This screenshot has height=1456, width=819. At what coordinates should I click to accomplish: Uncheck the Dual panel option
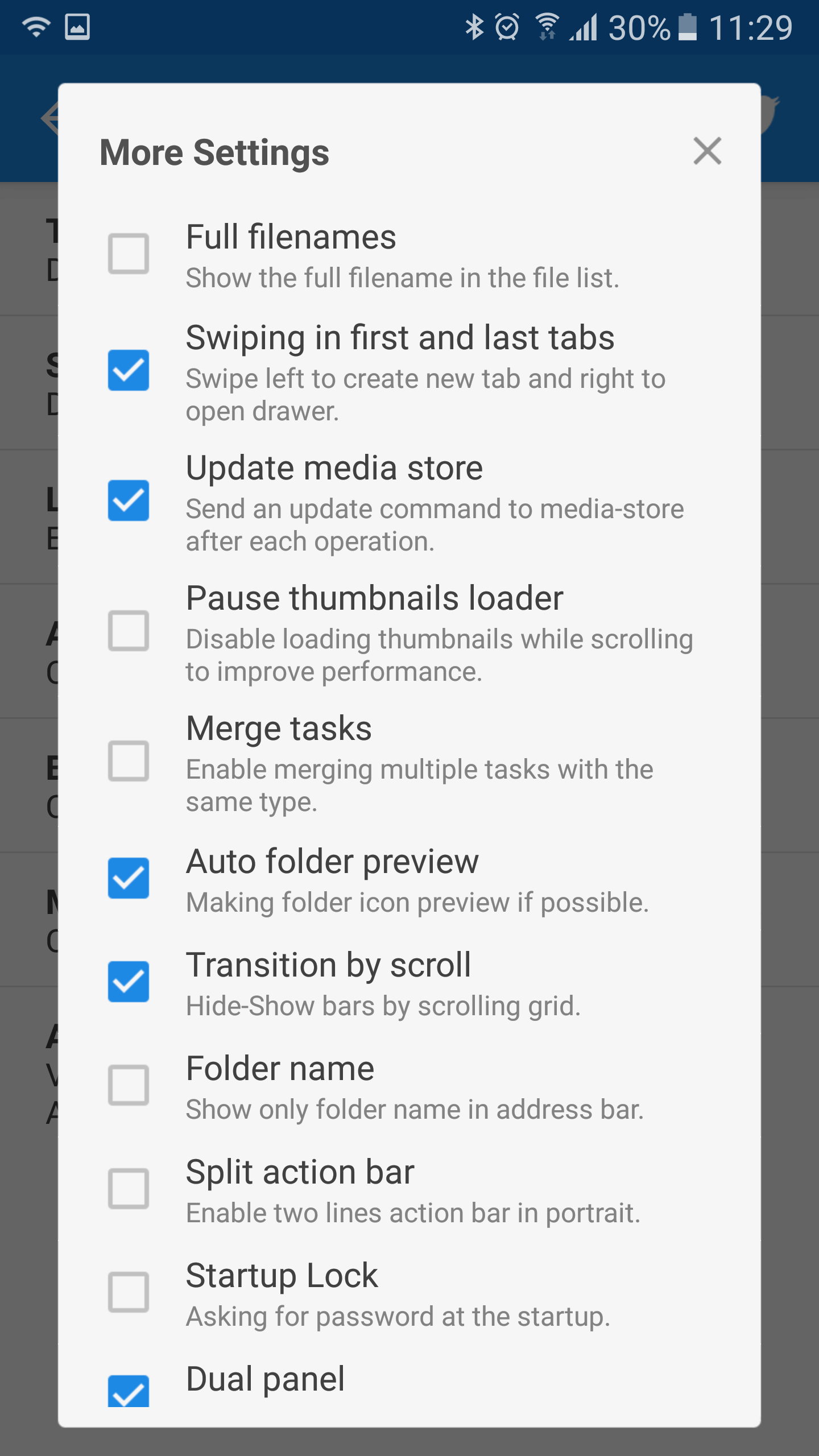click(129, 1391)
